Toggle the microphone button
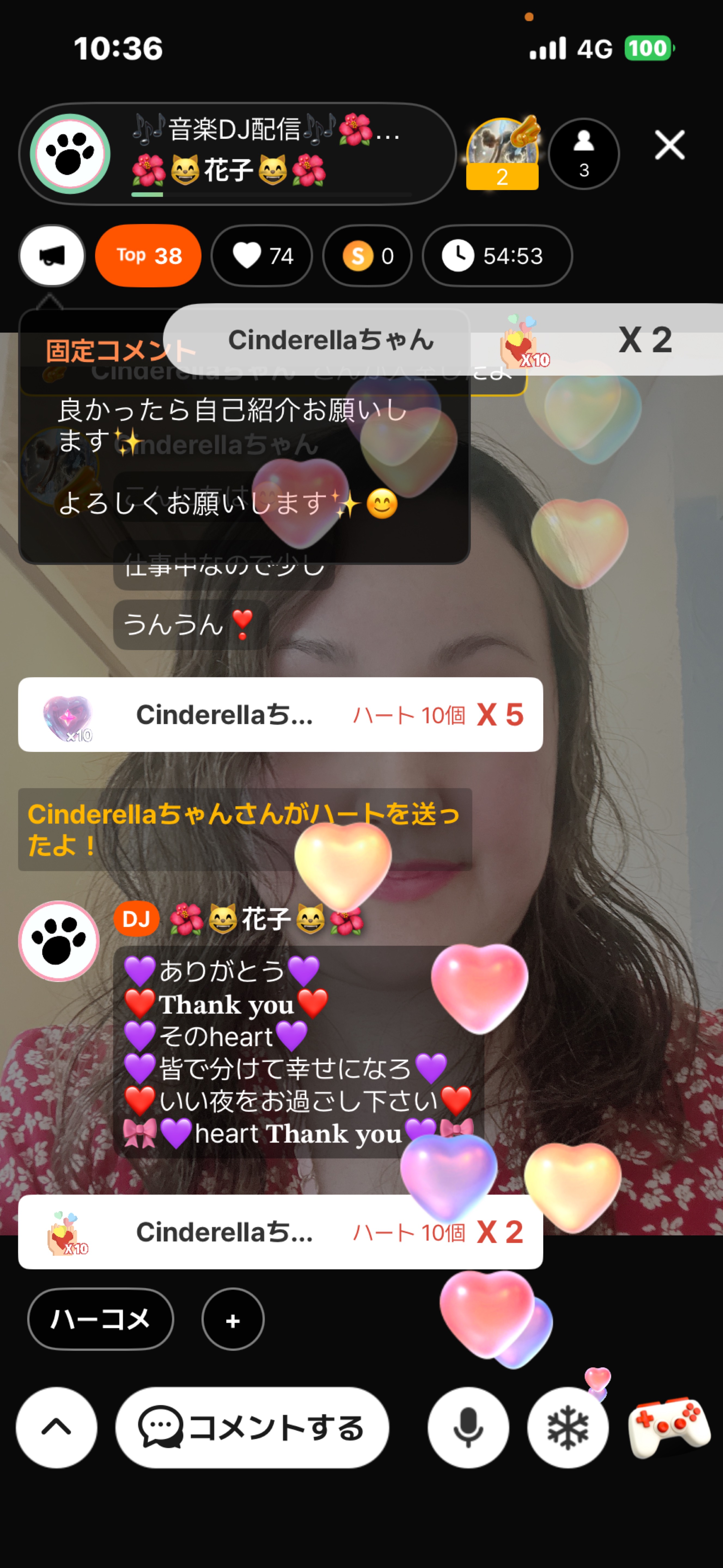This screenshot has width=723, height=1568. [468, 1427]
